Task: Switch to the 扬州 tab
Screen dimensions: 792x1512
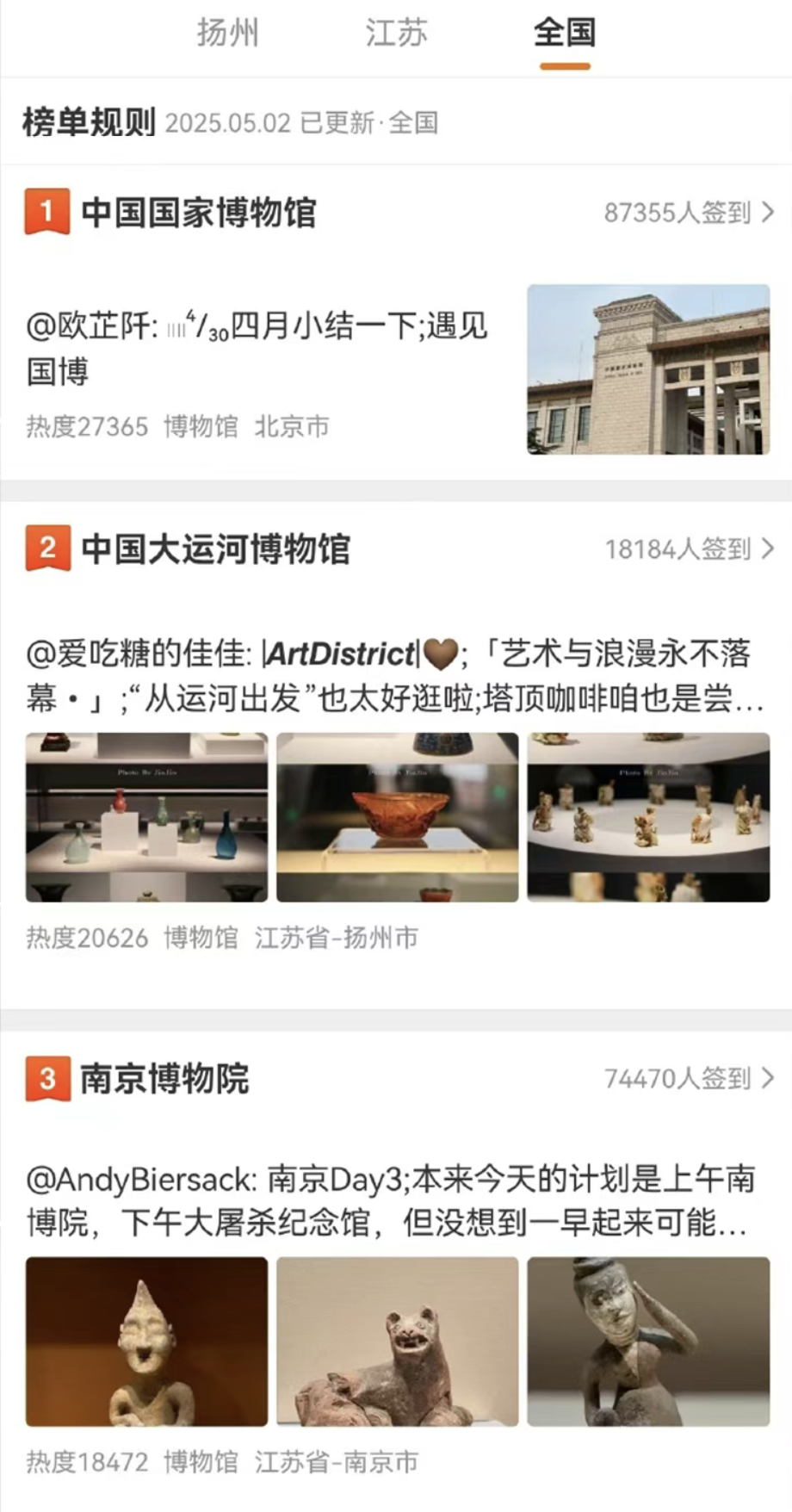Action: click(227, 34)
